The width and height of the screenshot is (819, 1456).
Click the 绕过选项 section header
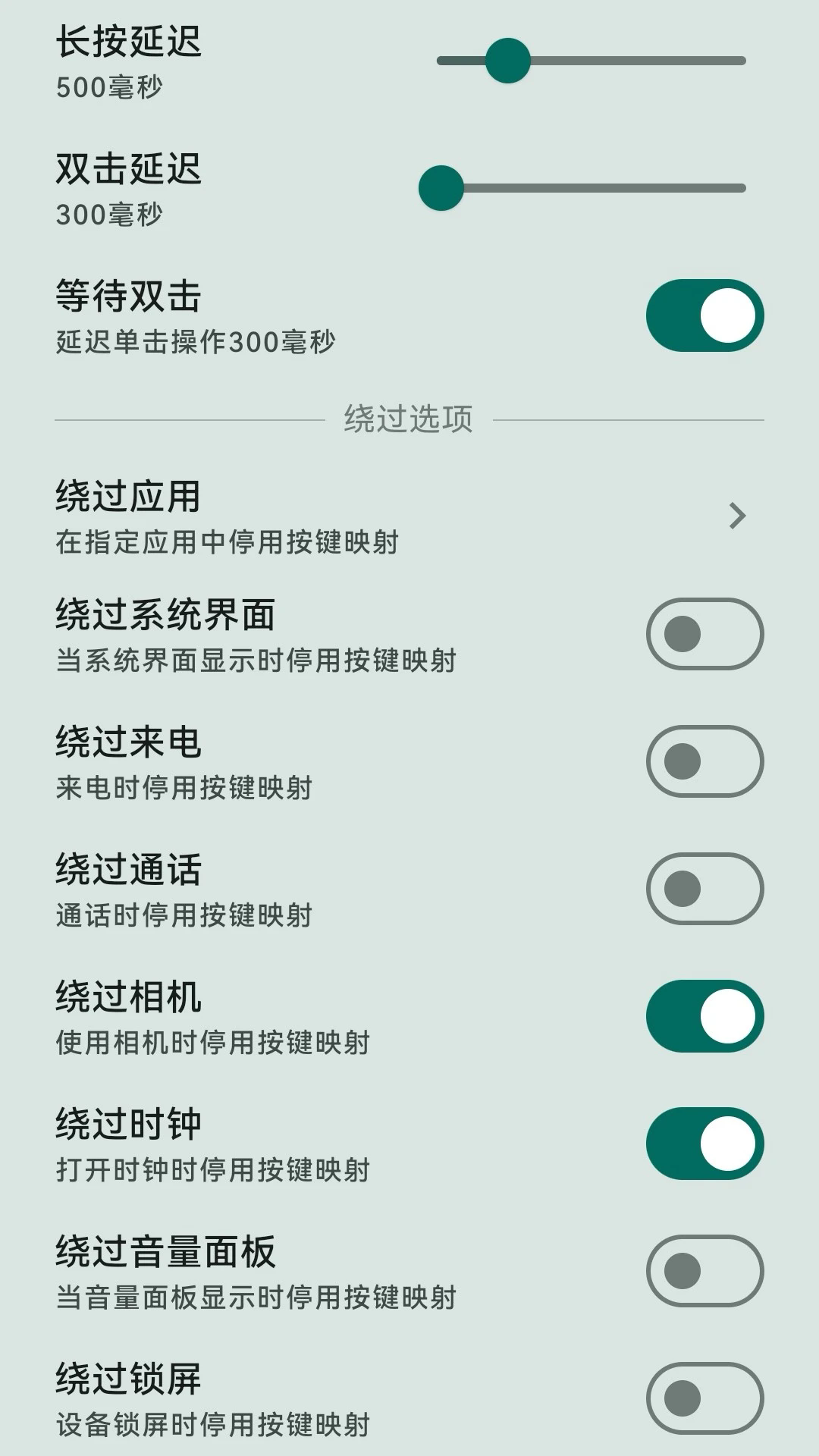(x=409, y=419)
